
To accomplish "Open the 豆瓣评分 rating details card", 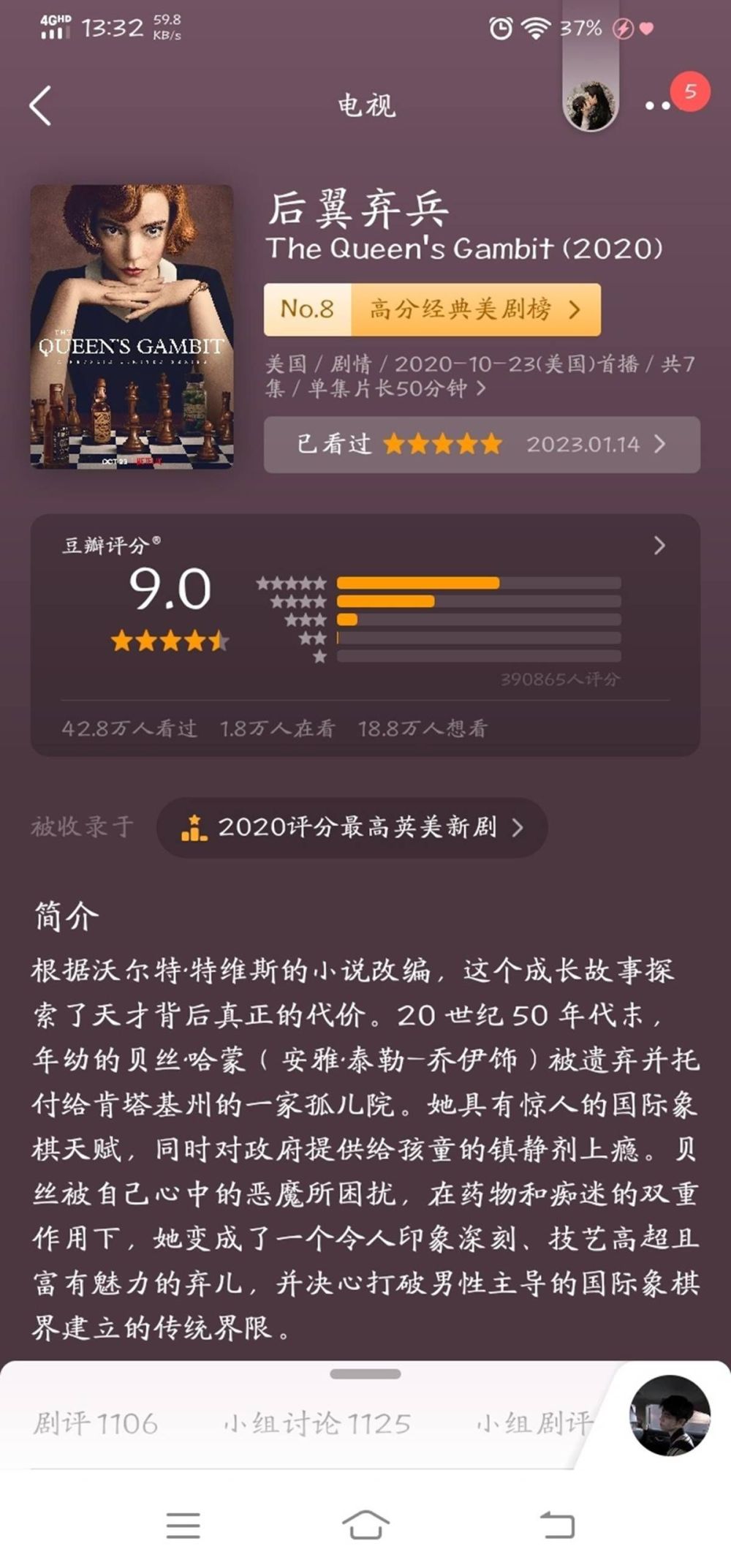I will coord(365,635).
